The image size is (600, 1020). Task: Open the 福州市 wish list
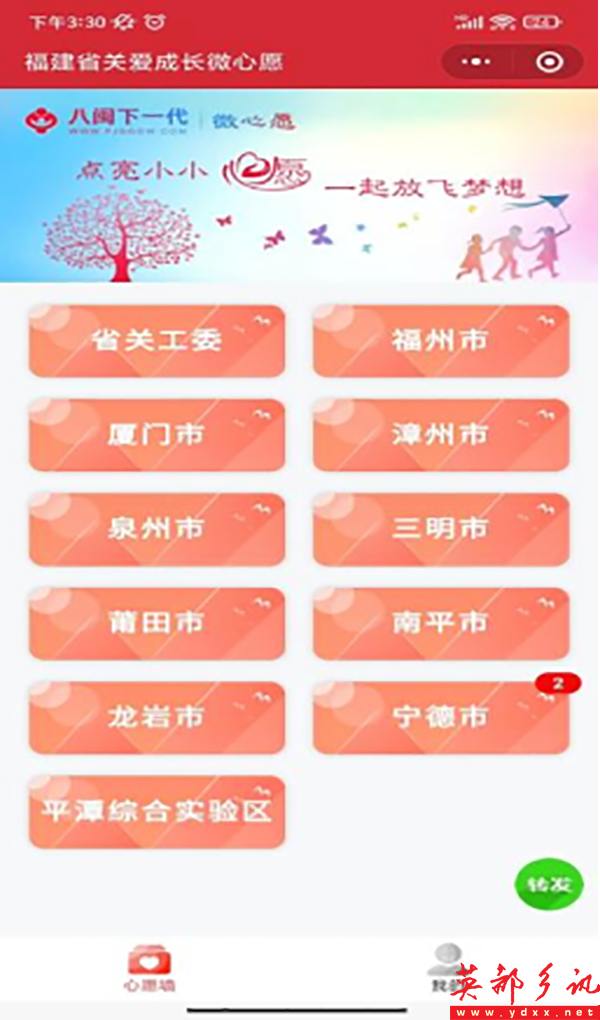441,341
